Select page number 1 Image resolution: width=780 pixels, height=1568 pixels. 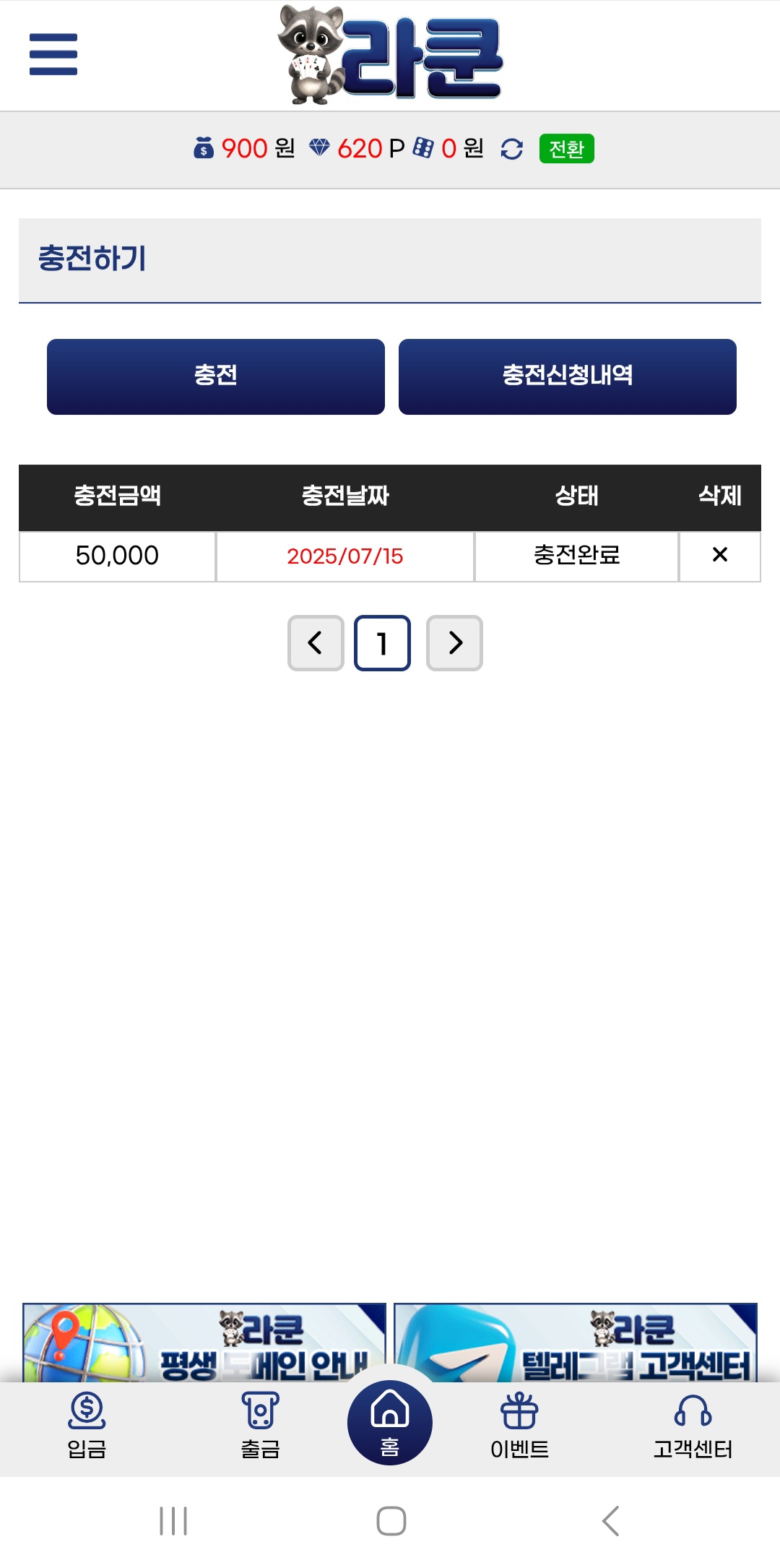[382, 642]
